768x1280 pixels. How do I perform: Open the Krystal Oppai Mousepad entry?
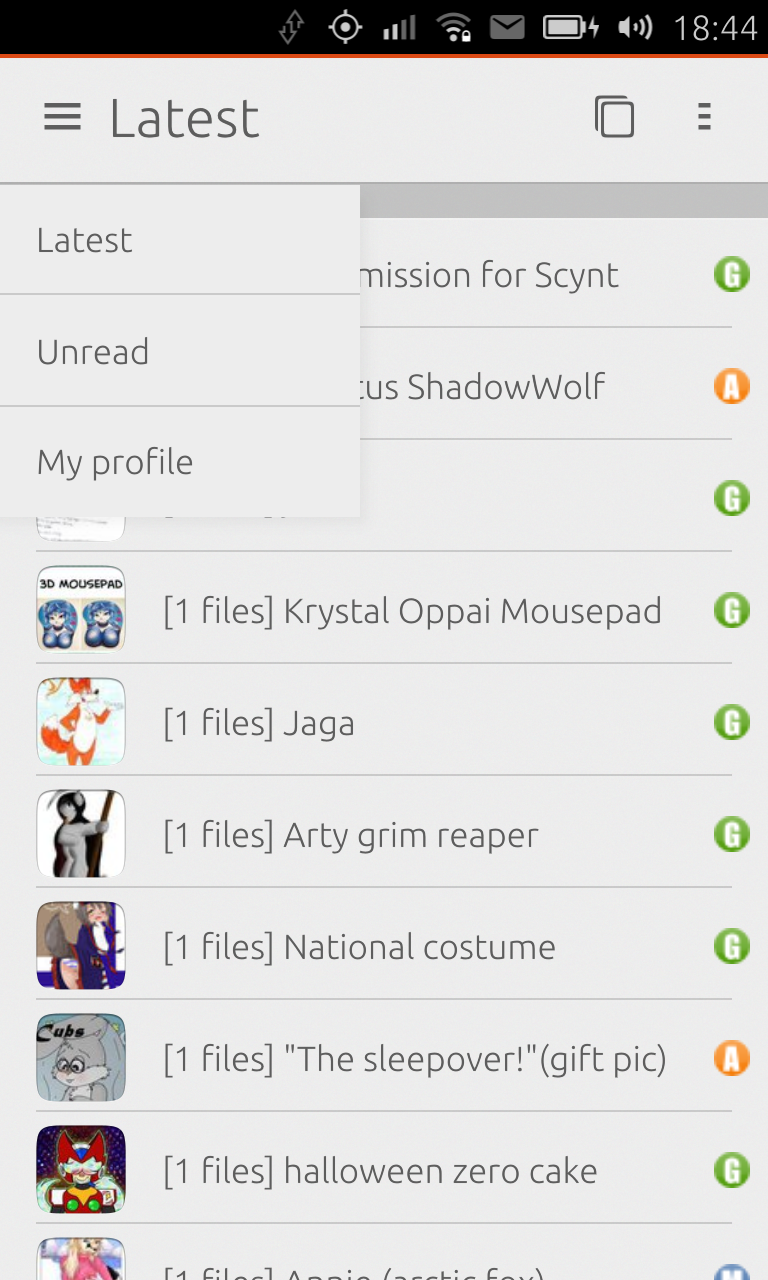tap(412, 610)
